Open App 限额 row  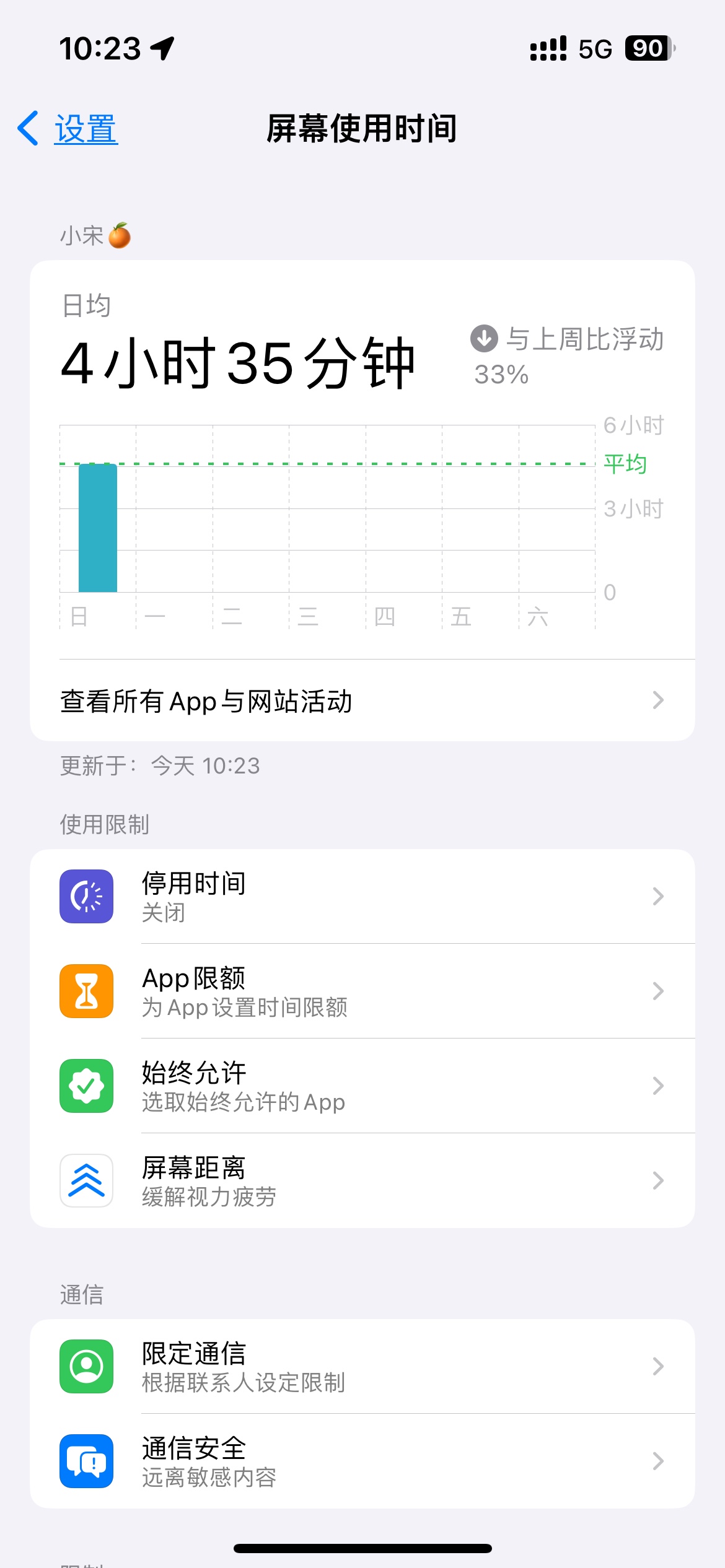[362, 991]
